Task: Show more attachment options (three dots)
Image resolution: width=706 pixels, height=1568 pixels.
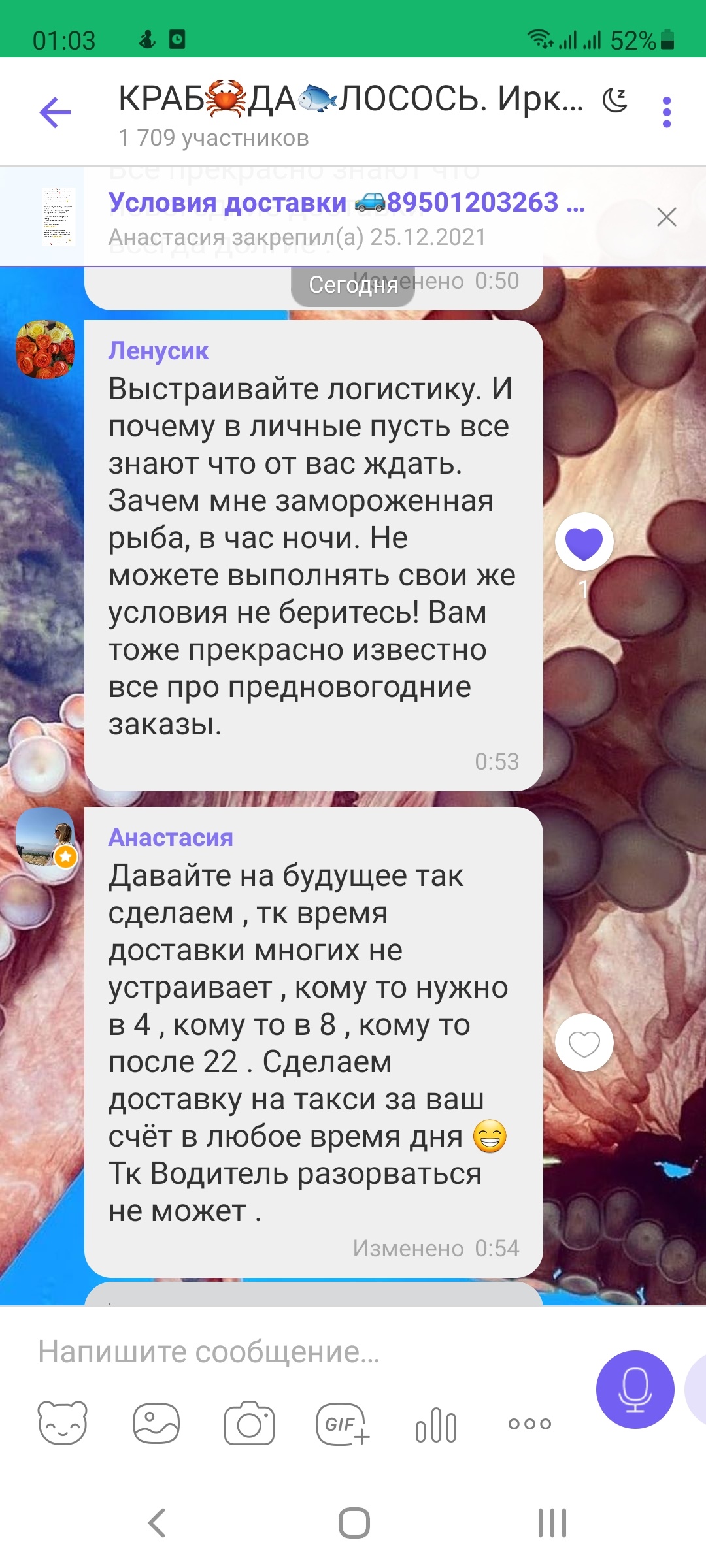Action: (x=529, y=1423)
